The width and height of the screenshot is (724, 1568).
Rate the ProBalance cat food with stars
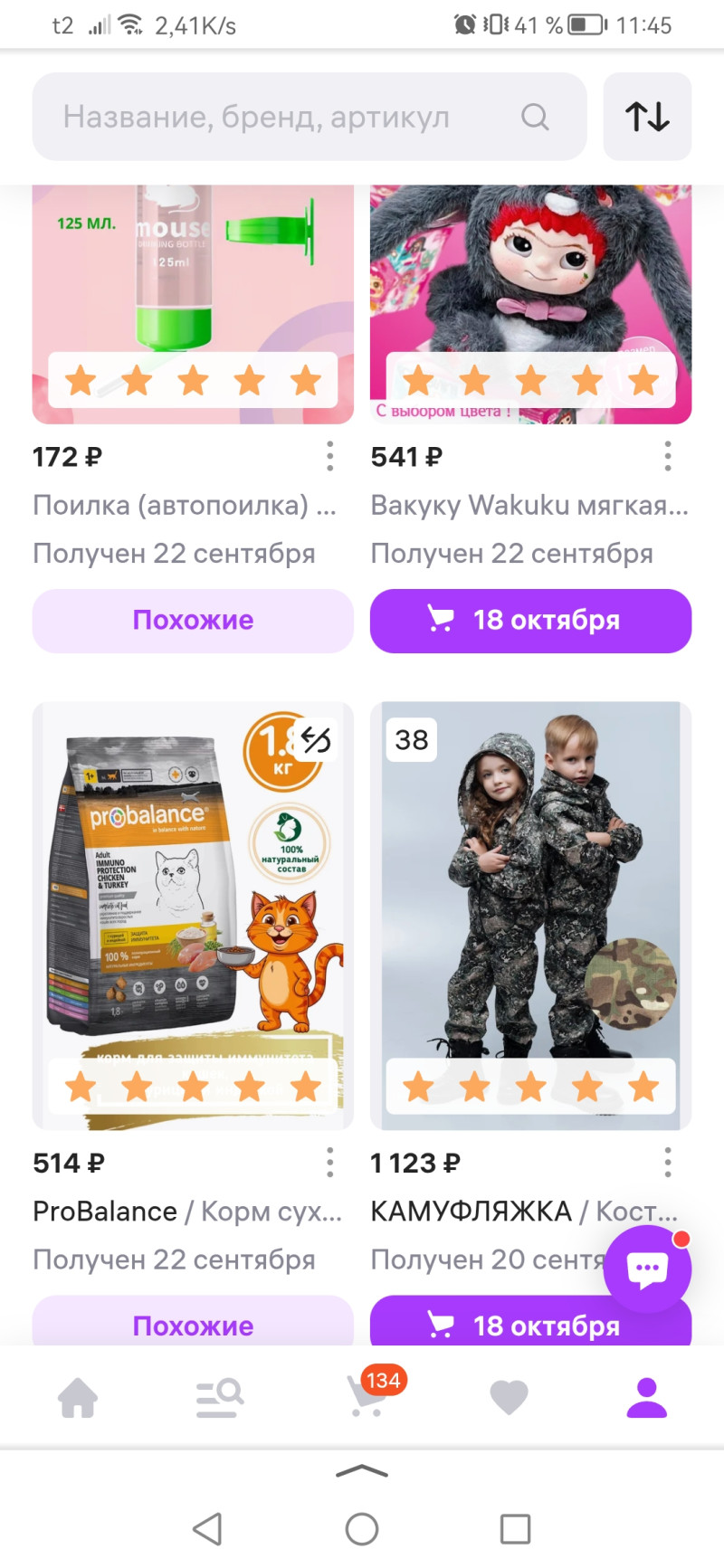[x=193, y=1086]
